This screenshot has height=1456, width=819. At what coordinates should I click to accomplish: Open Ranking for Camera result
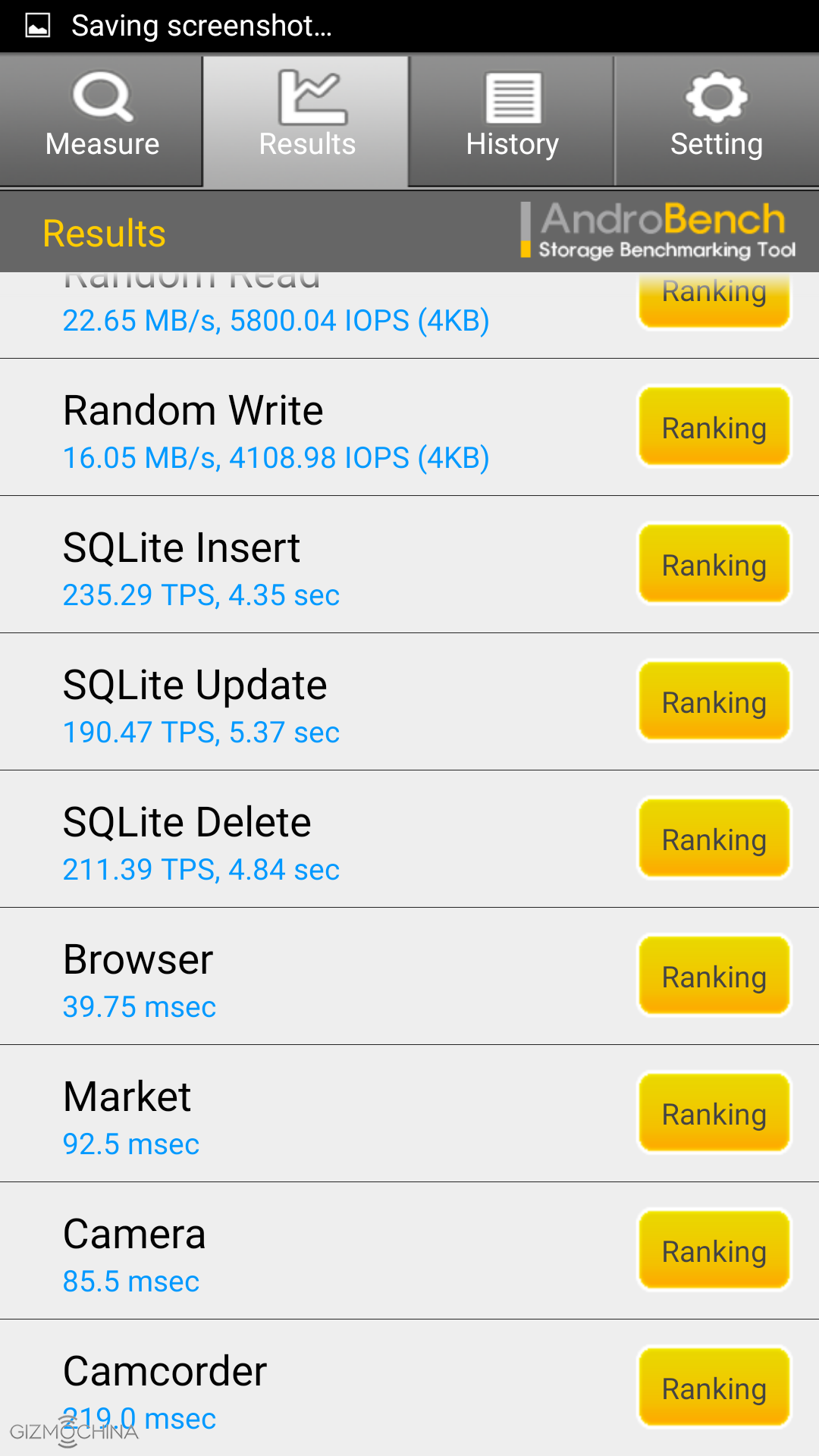pos(714,1251)
